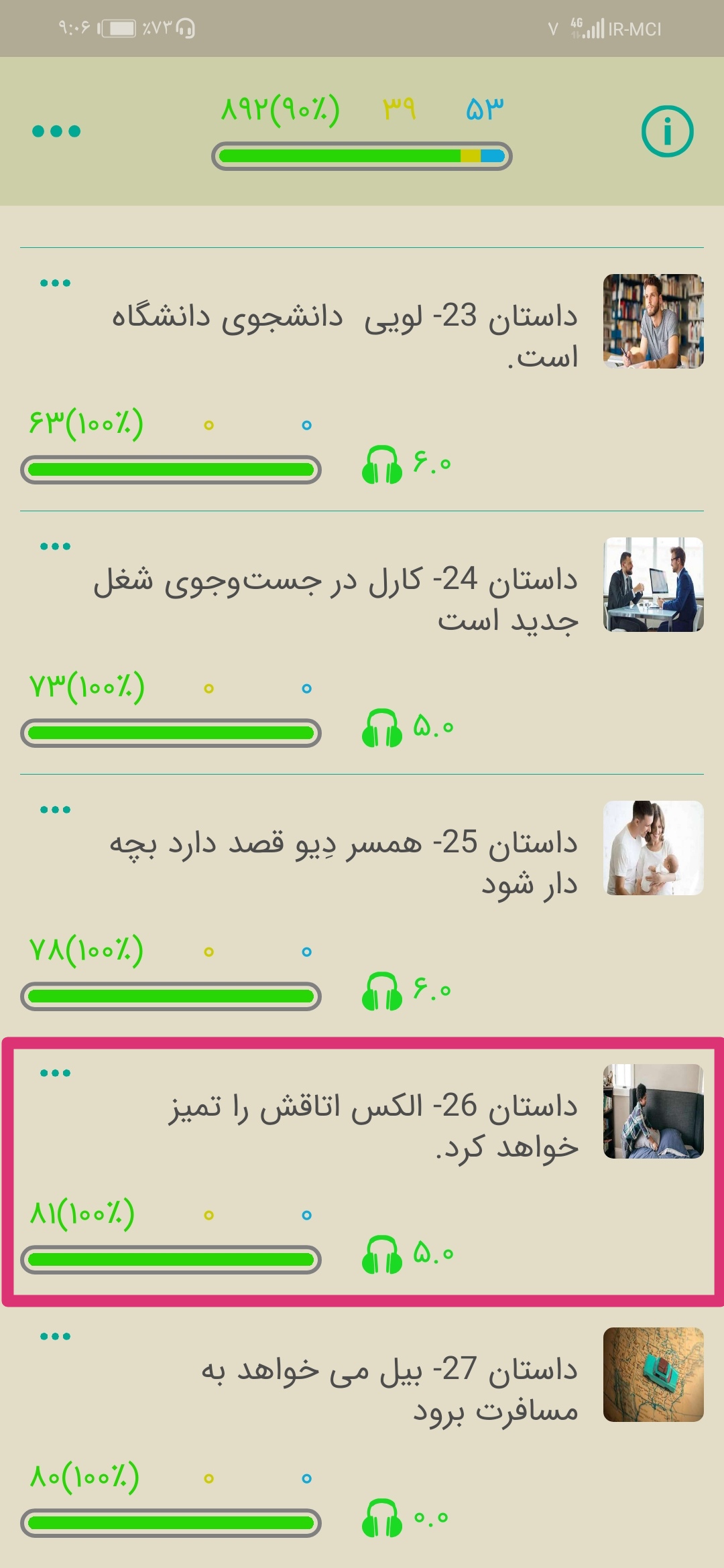Image resolution: width=724 pixels, height=1568 pixels.
Task: Open three-dot options for story 25
Action: pos(55,810)
